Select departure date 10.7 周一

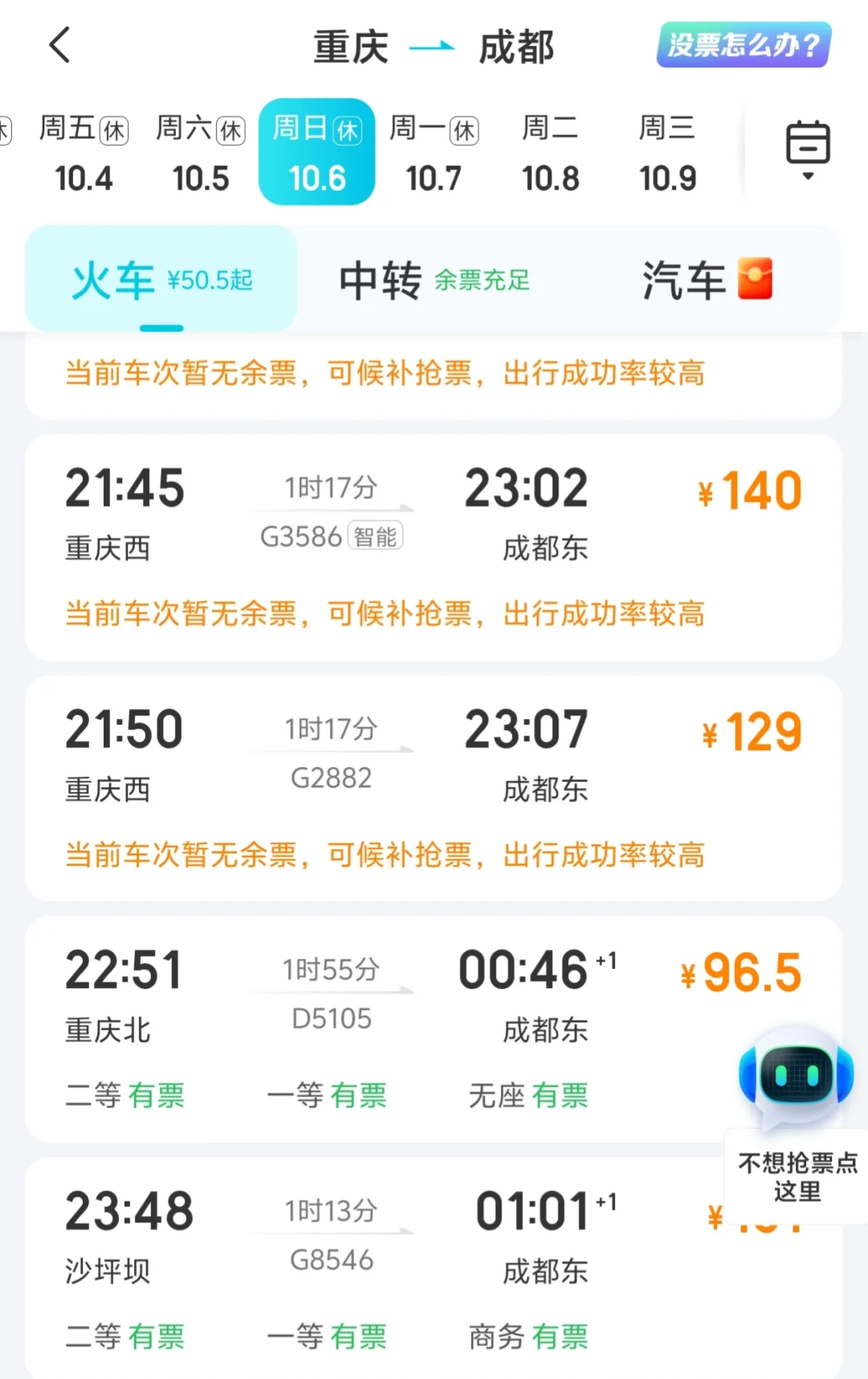coord(434,153)
